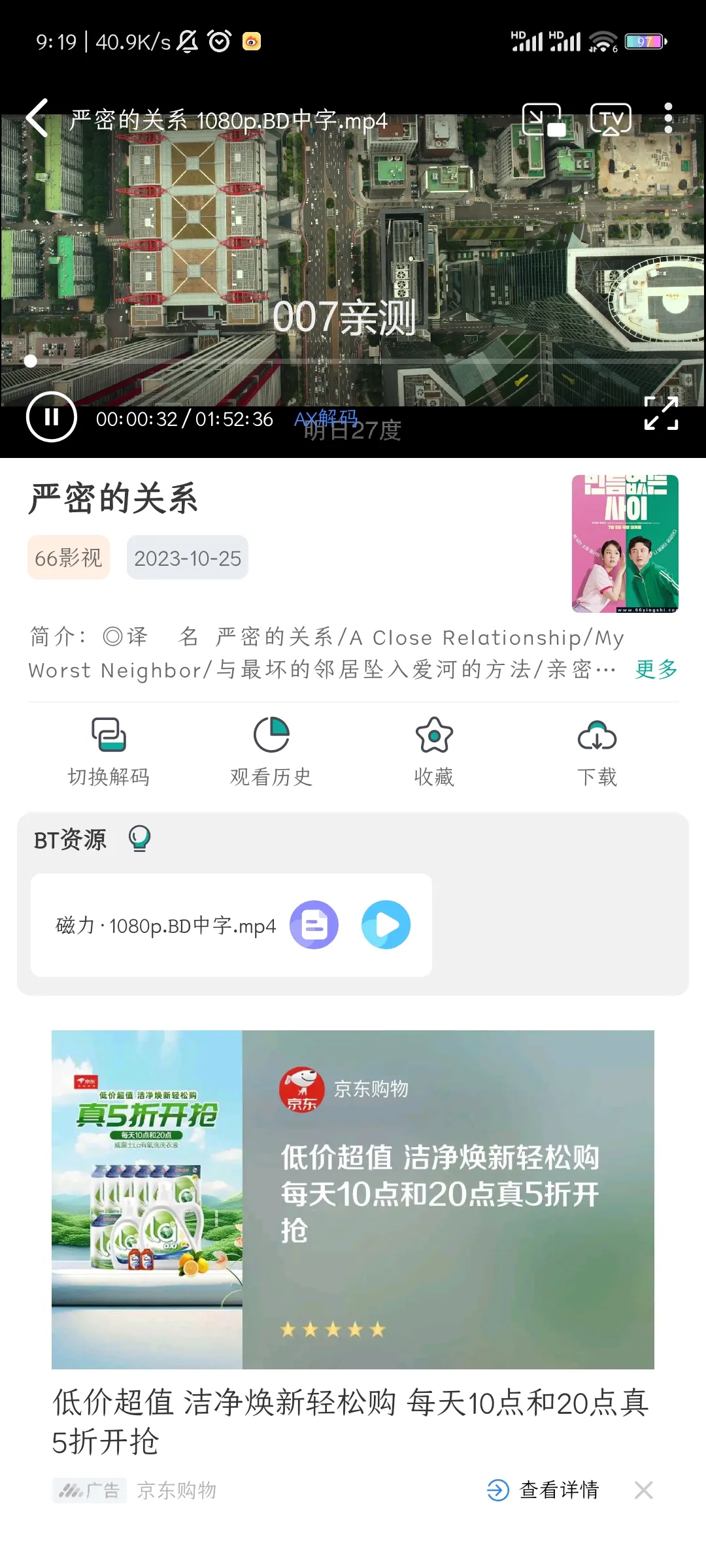Image resolution: width=706 pixels, height=1568 pixels.
Task: Open the file list icon for 1080p.BD中字.mp4
Action: pyautogui.click(x=314, y=925)
